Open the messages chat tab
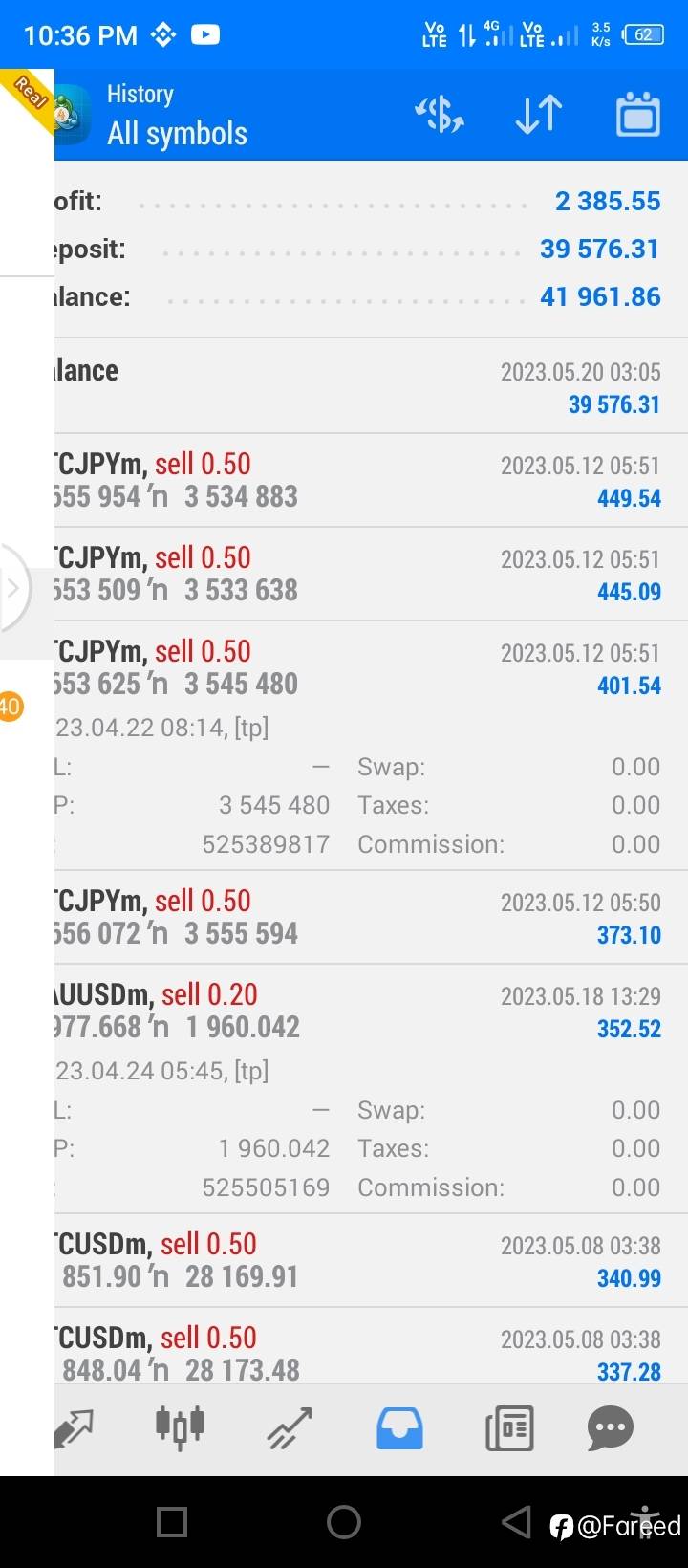This screenshot has width=688, height=1568. [x=610, y=1429]
